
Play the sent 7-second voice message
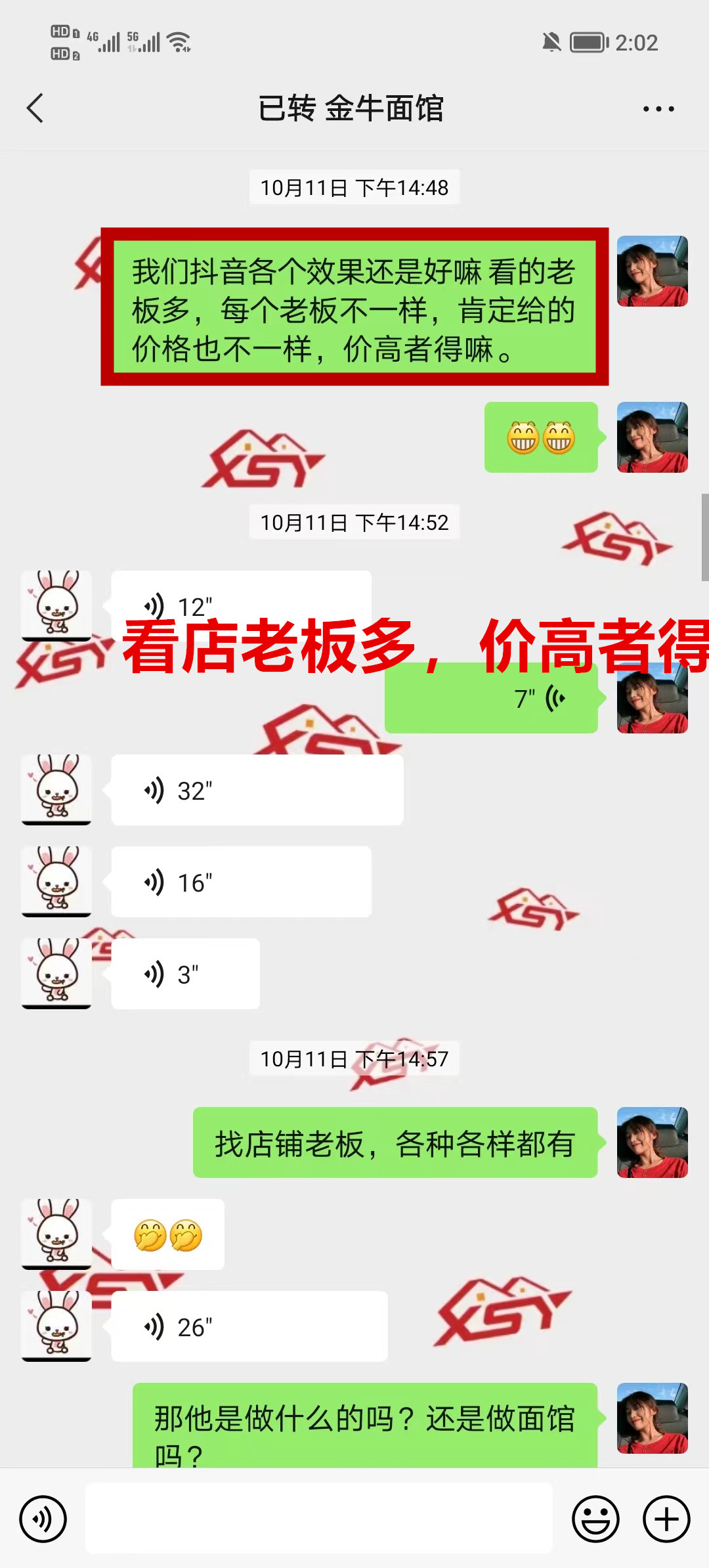490,700
